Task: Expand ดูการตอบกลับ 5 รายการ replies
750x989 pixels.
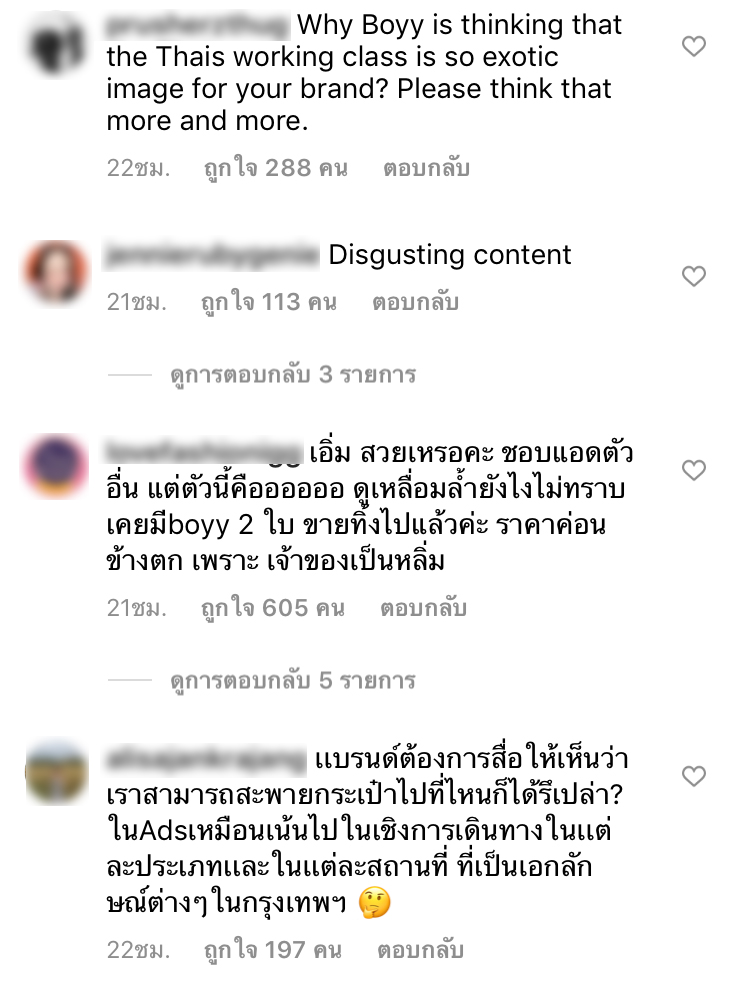Action: point(290,681)
